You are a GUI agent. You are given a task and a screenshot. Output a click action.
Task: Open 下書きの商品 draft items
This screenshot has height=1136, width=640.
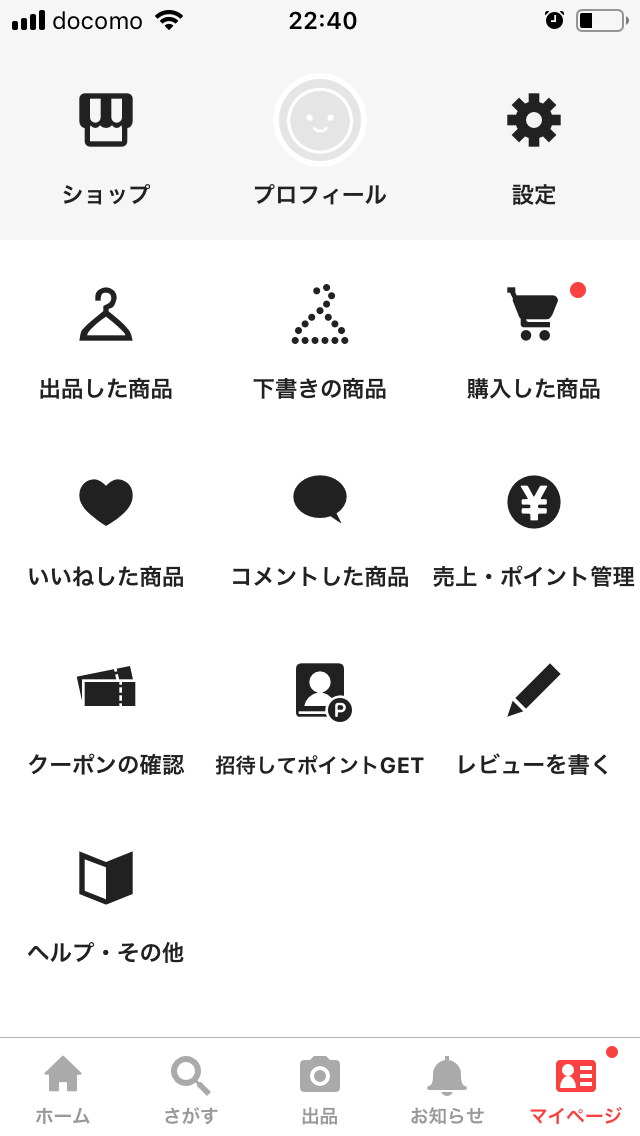coord(320,342)
